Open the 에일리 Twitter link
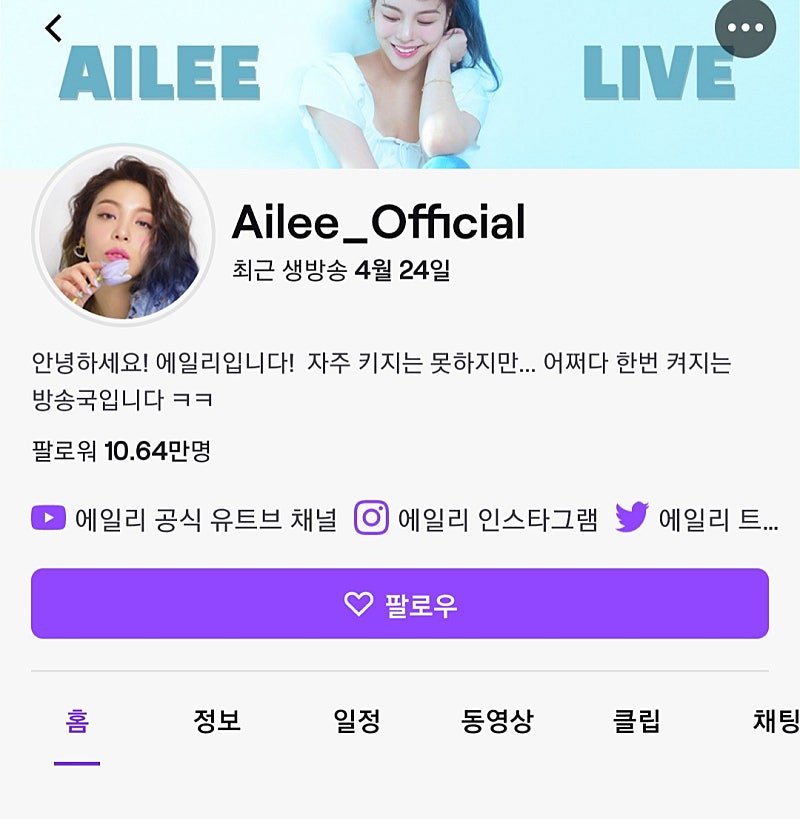This screenshot has height=819, width=800. (696, 519)
